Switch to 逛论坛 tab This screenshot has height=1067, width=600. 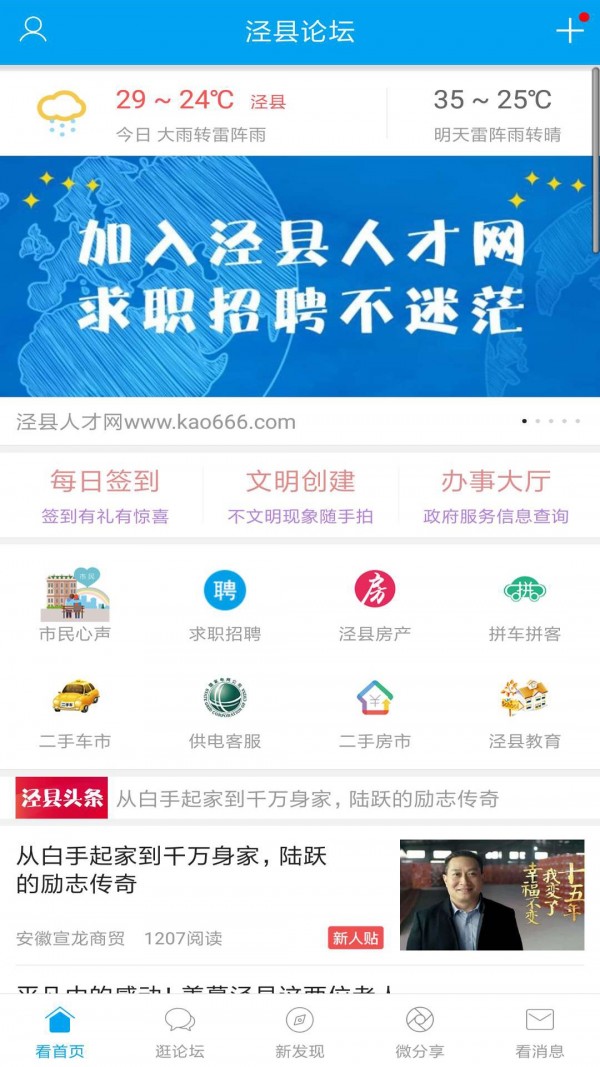tap(180, 1033)
